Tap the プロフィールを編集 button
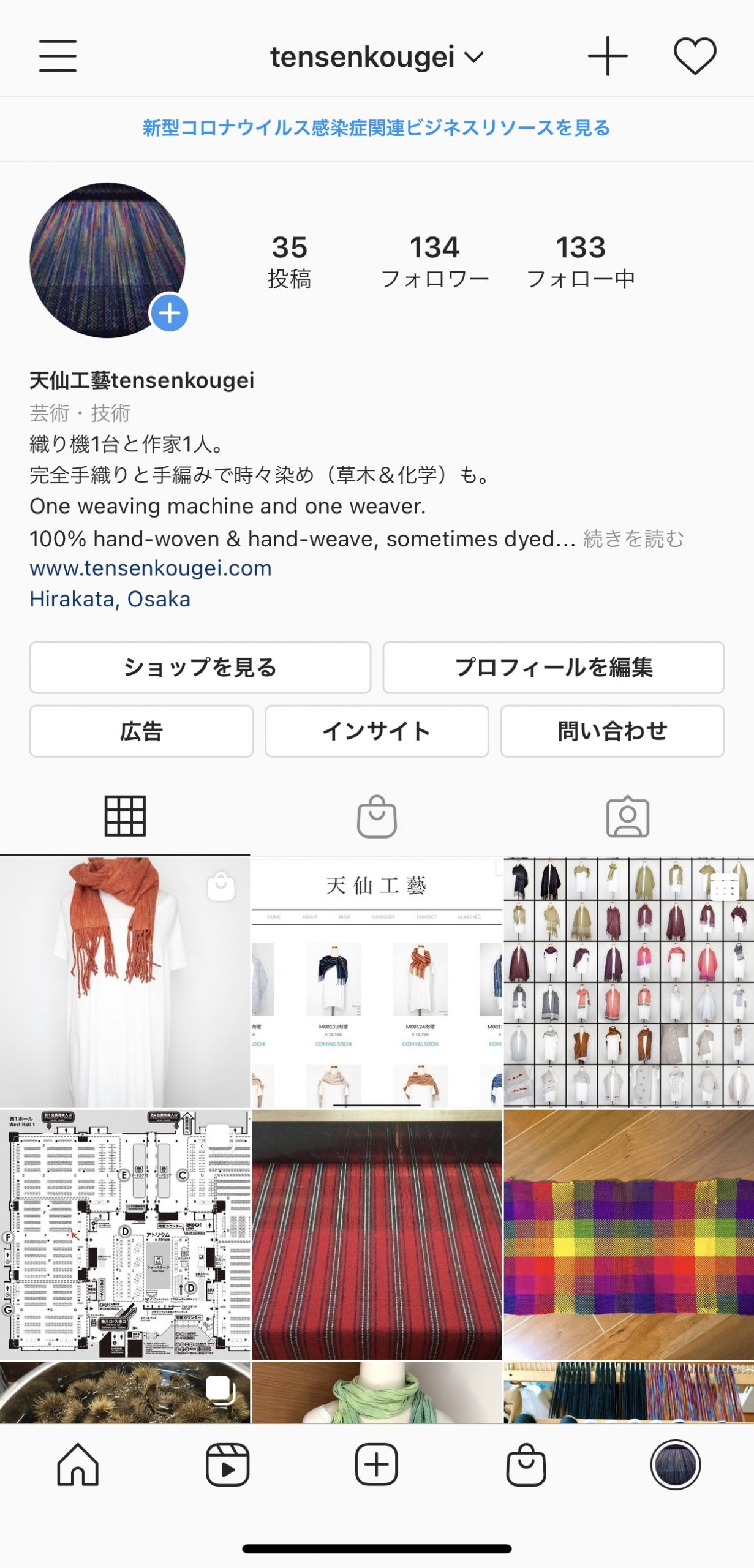This screenshot has width=754, height=1568. coord(553,667)
